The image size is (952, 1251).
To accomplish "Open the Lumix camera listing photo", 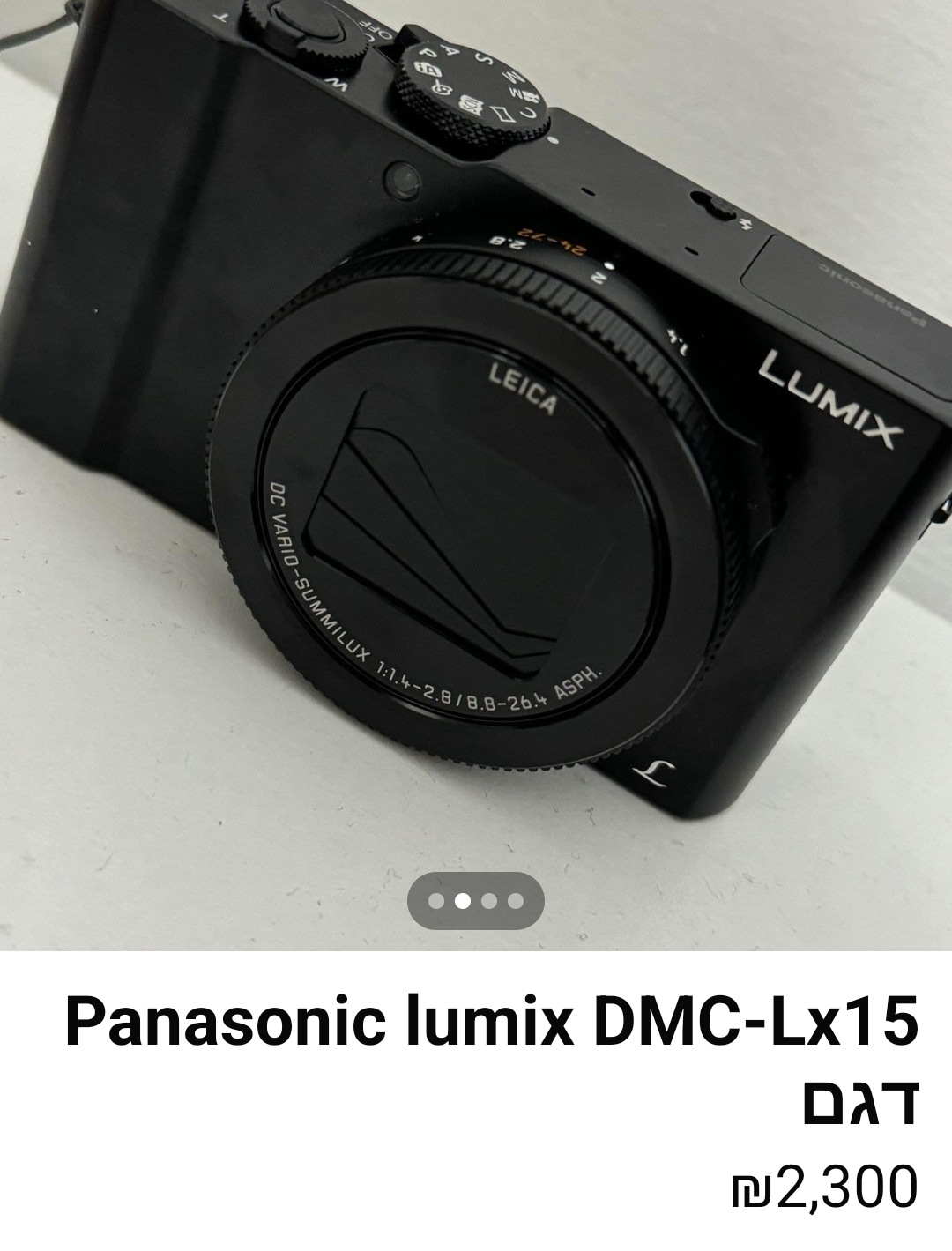I will pos(476,441).
